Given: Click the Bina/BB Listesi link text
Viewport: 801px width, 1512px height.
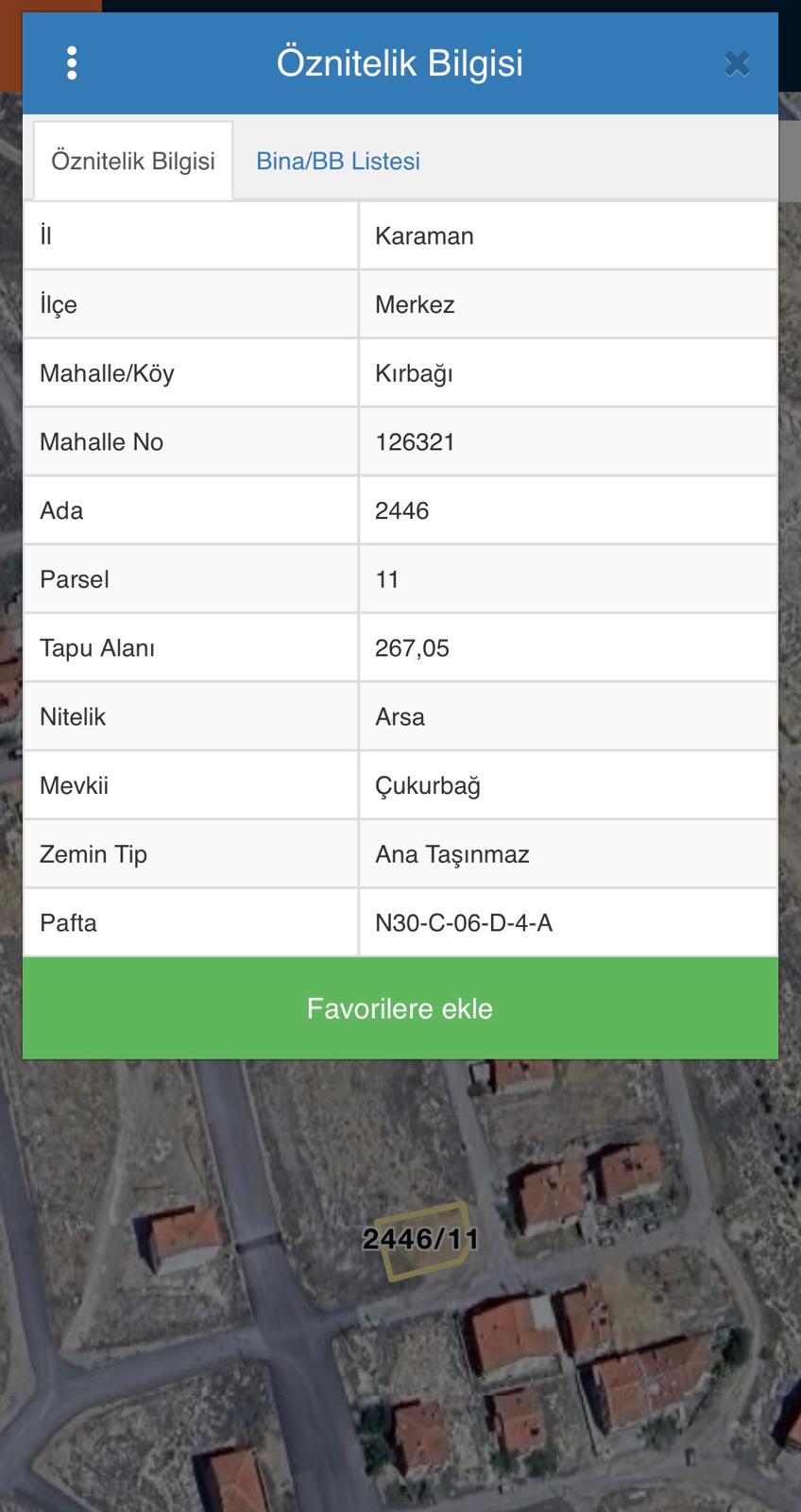Looking at the screenshot, I should pos(337,161).
